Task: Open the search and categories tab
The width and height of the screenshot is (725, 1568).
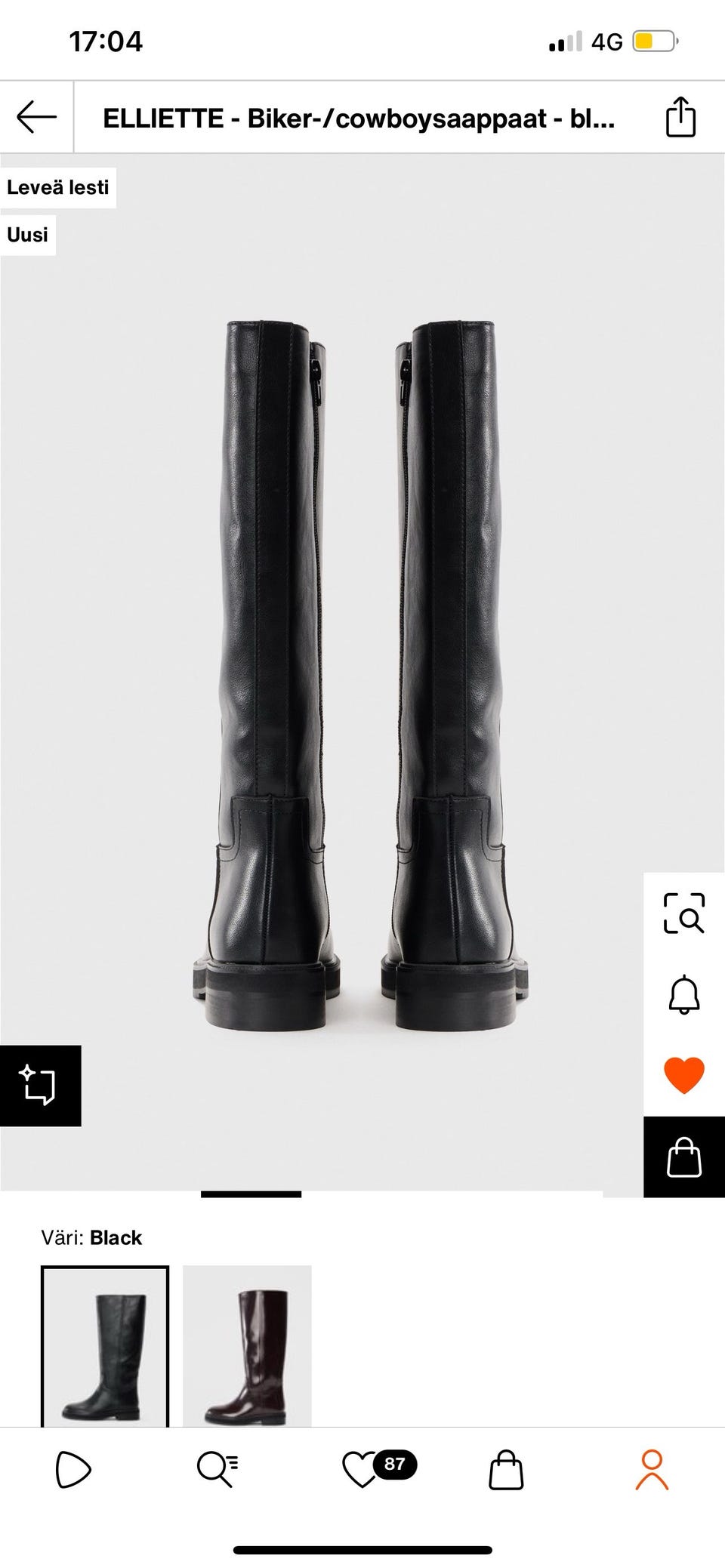Action: [x=217, y=1469]
